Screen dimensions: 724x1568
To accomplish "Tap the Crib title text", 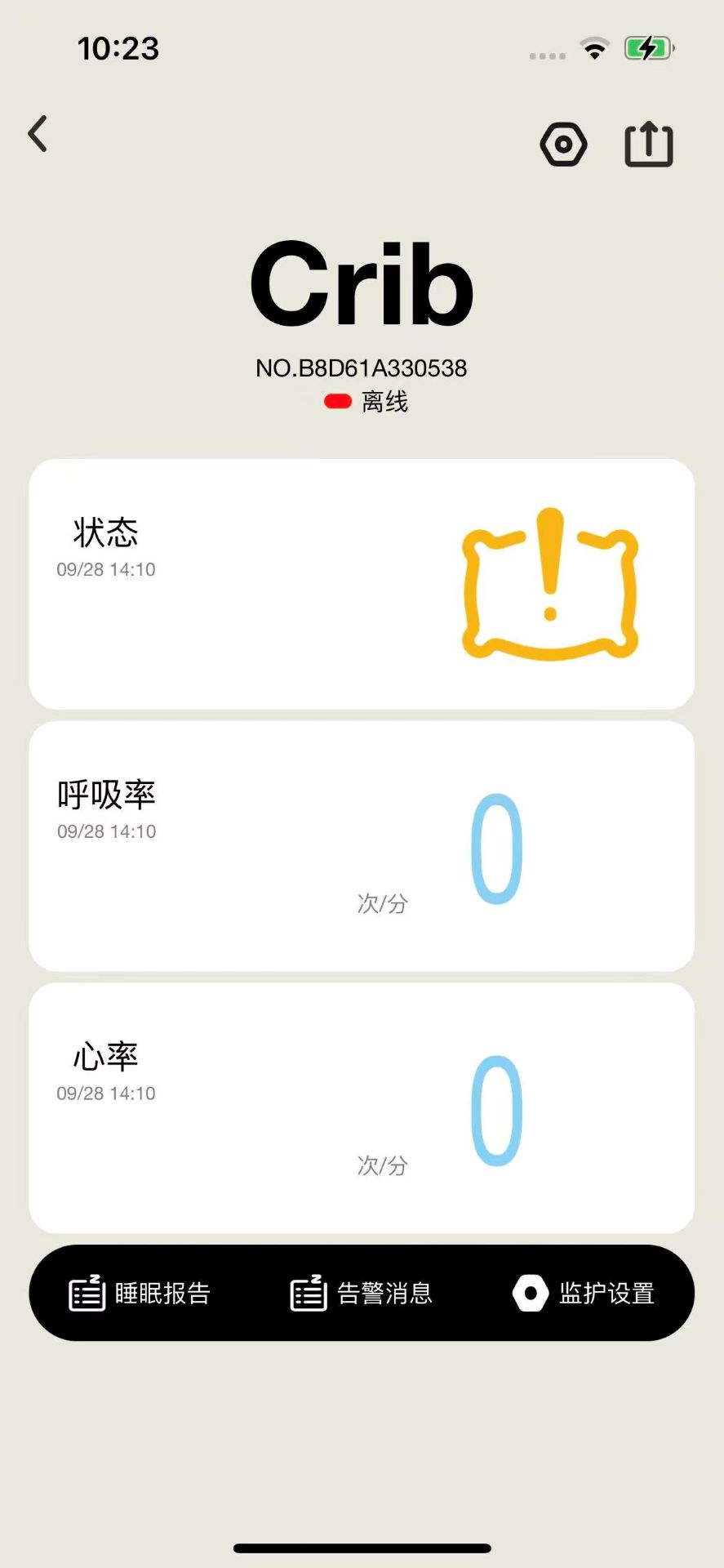I will click(362, 282).
